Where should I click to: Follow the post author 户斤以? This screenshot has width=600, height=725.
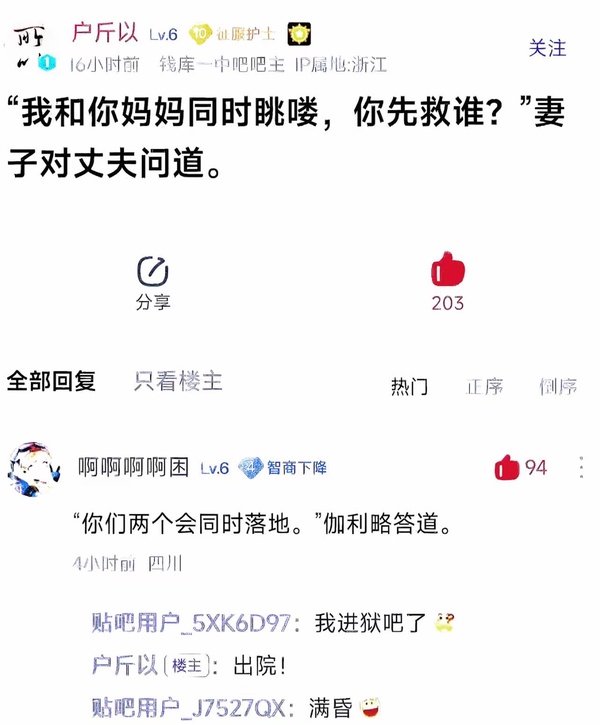pos(547,48)
